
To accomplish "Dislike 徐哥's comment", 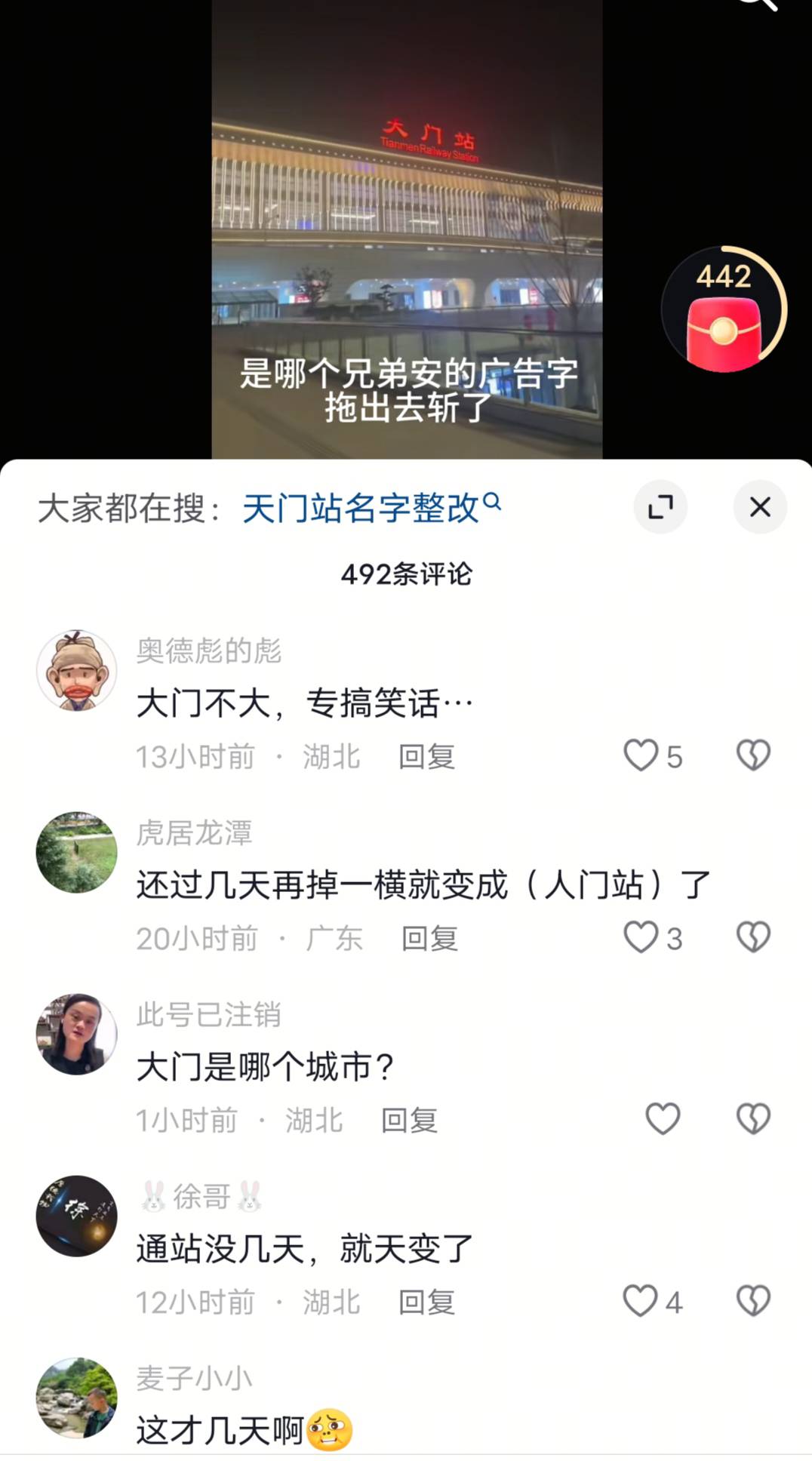I will coord(753,1301).
